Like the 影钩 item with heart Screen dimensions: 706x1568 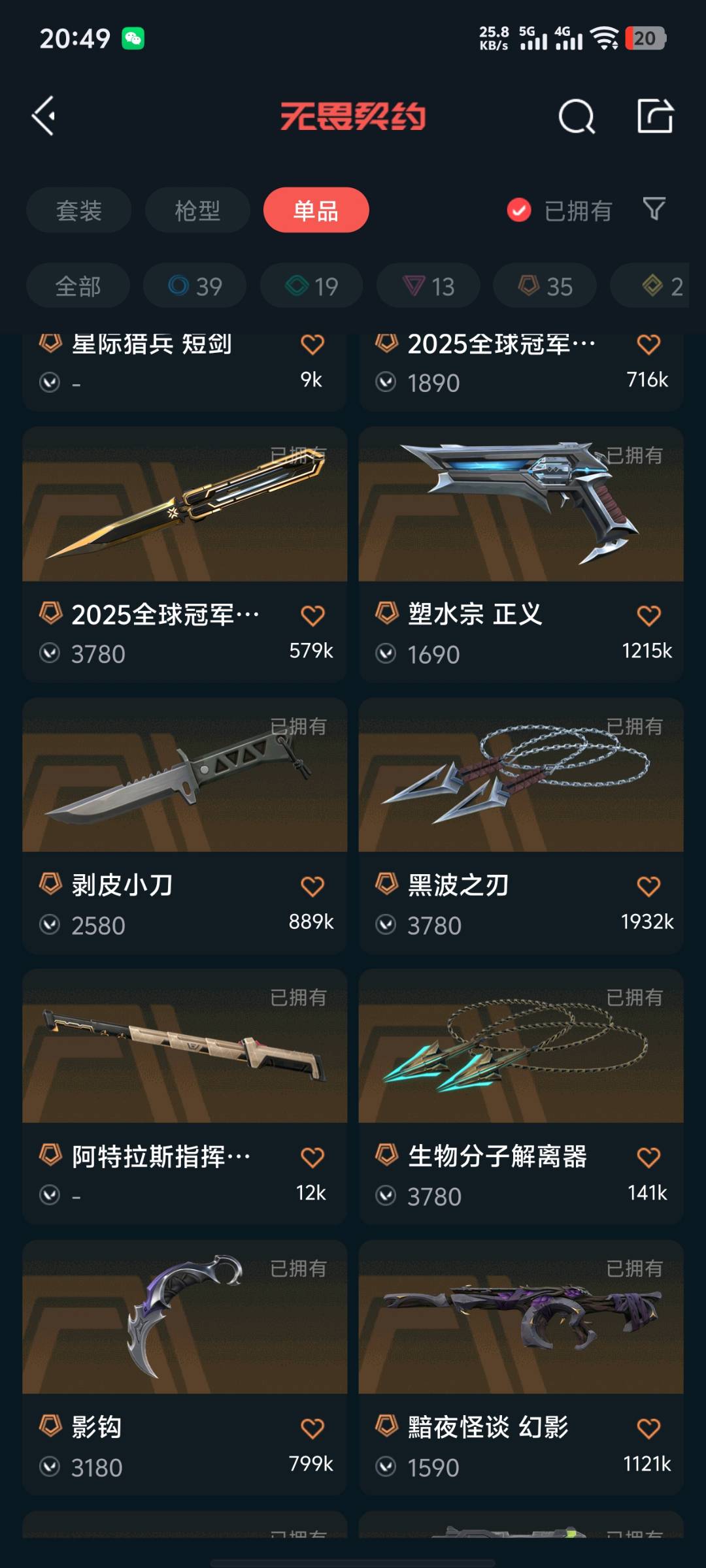point(312,1428)
